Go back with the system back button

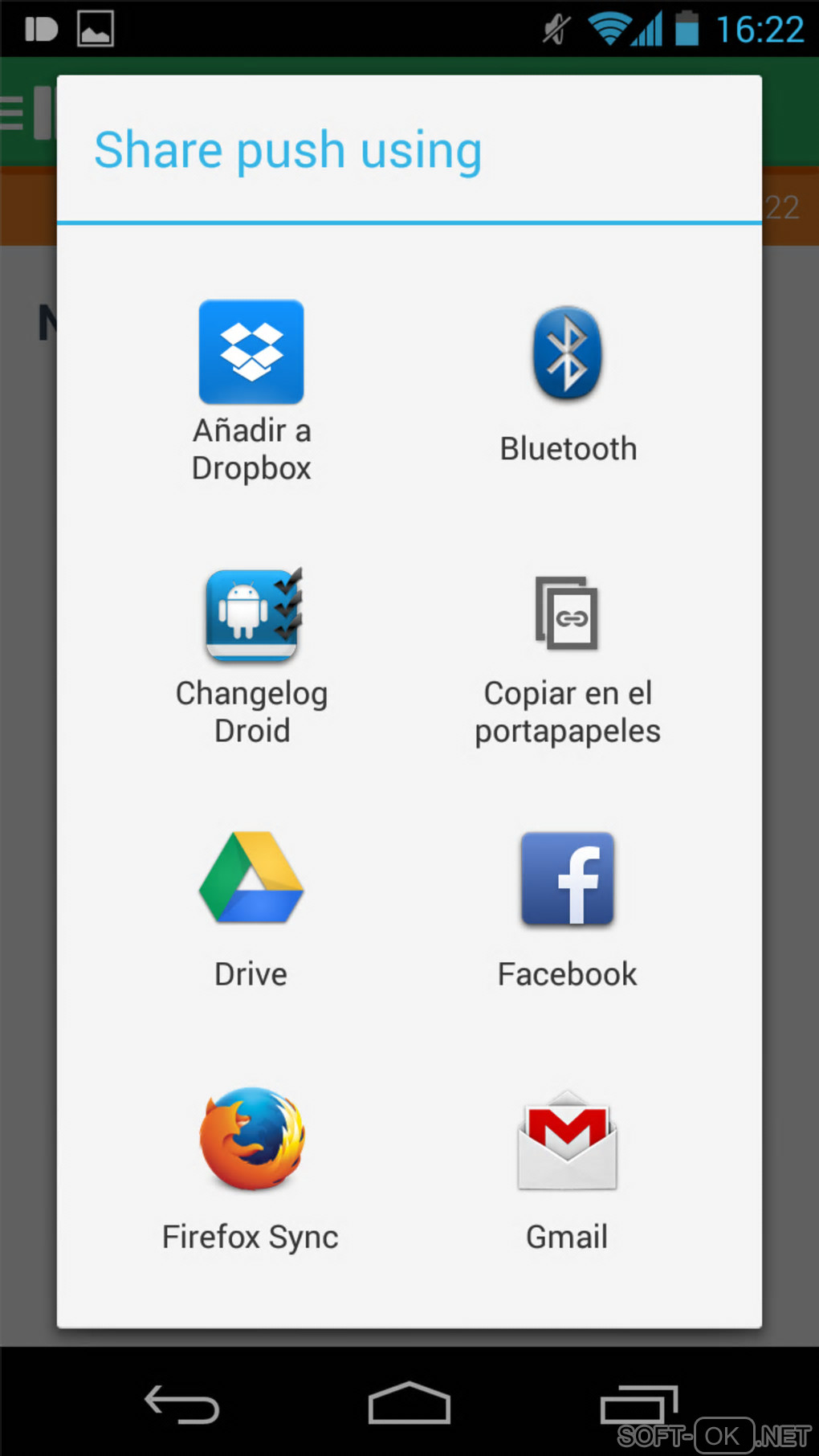pos(181,1405)
